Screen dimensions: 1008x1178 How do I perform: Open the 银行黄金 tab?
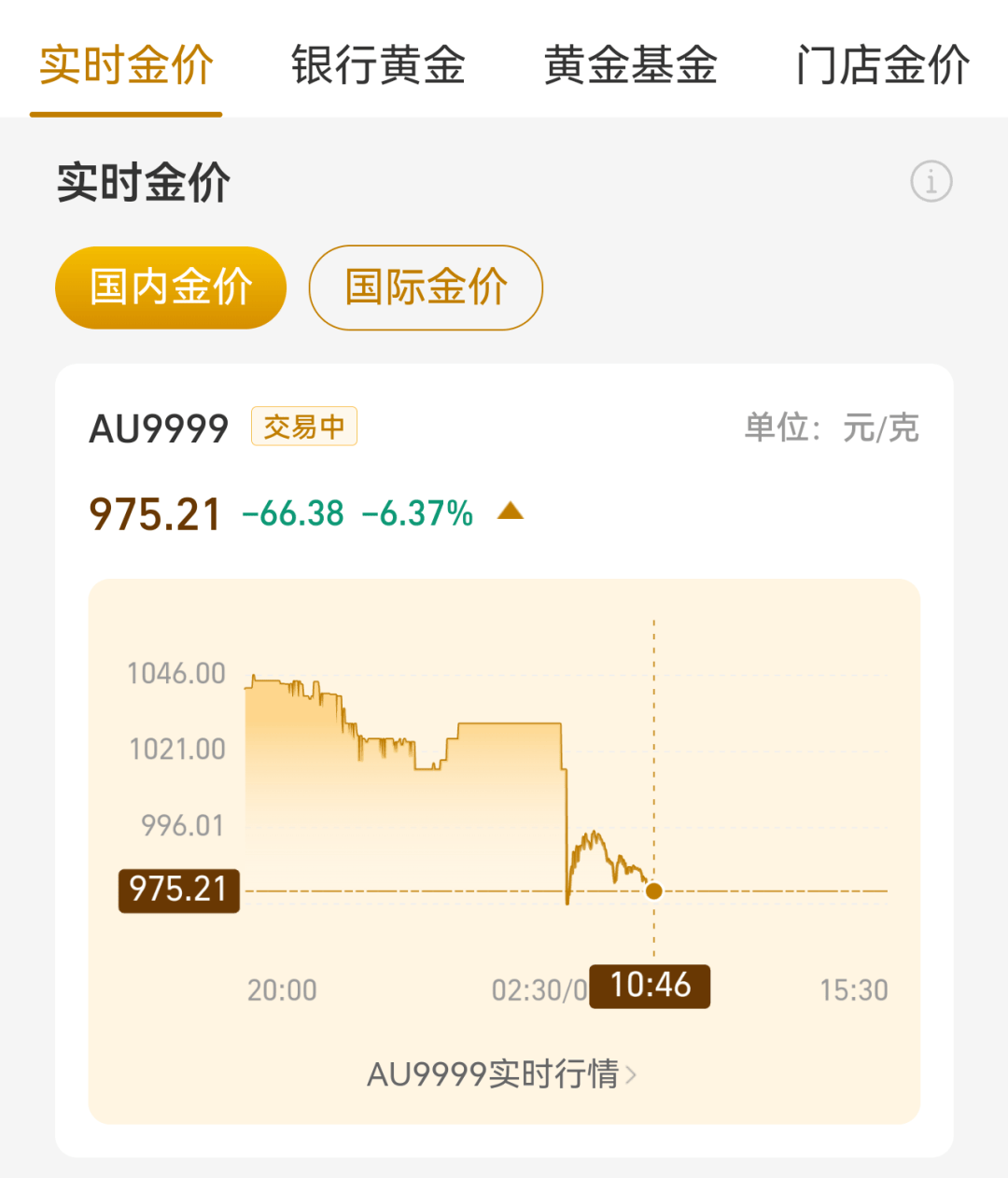tap(378, 65)
